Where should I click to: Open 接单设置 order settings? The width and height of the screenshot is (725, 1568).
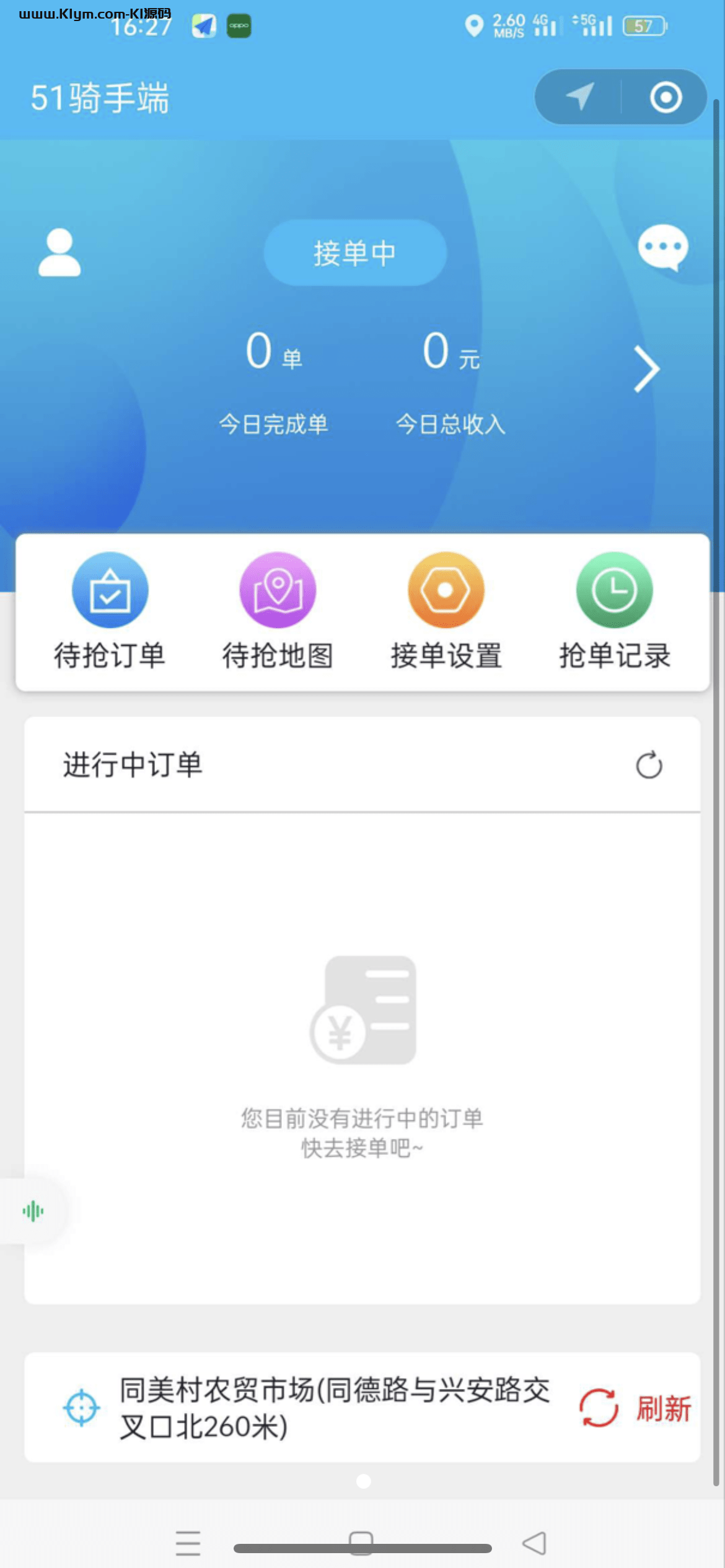(446, 611)
